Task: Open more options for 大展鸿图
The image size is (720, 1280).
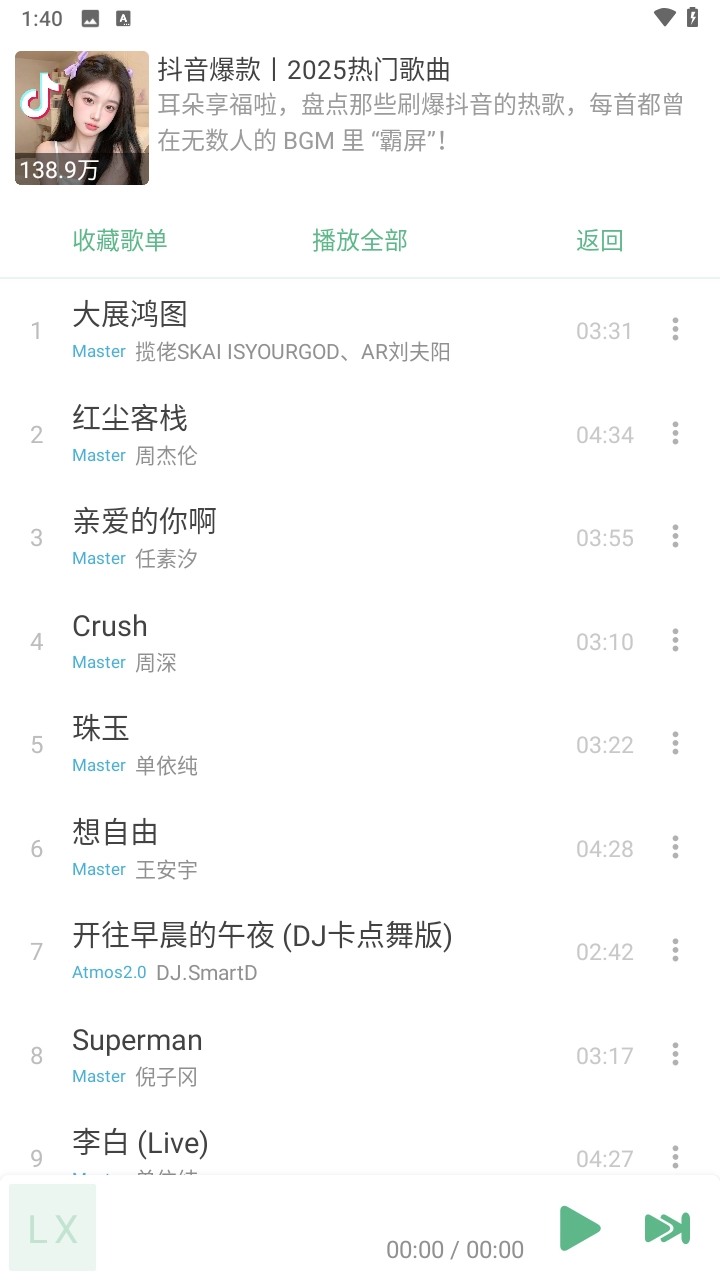Action: [x=675, y=330]
